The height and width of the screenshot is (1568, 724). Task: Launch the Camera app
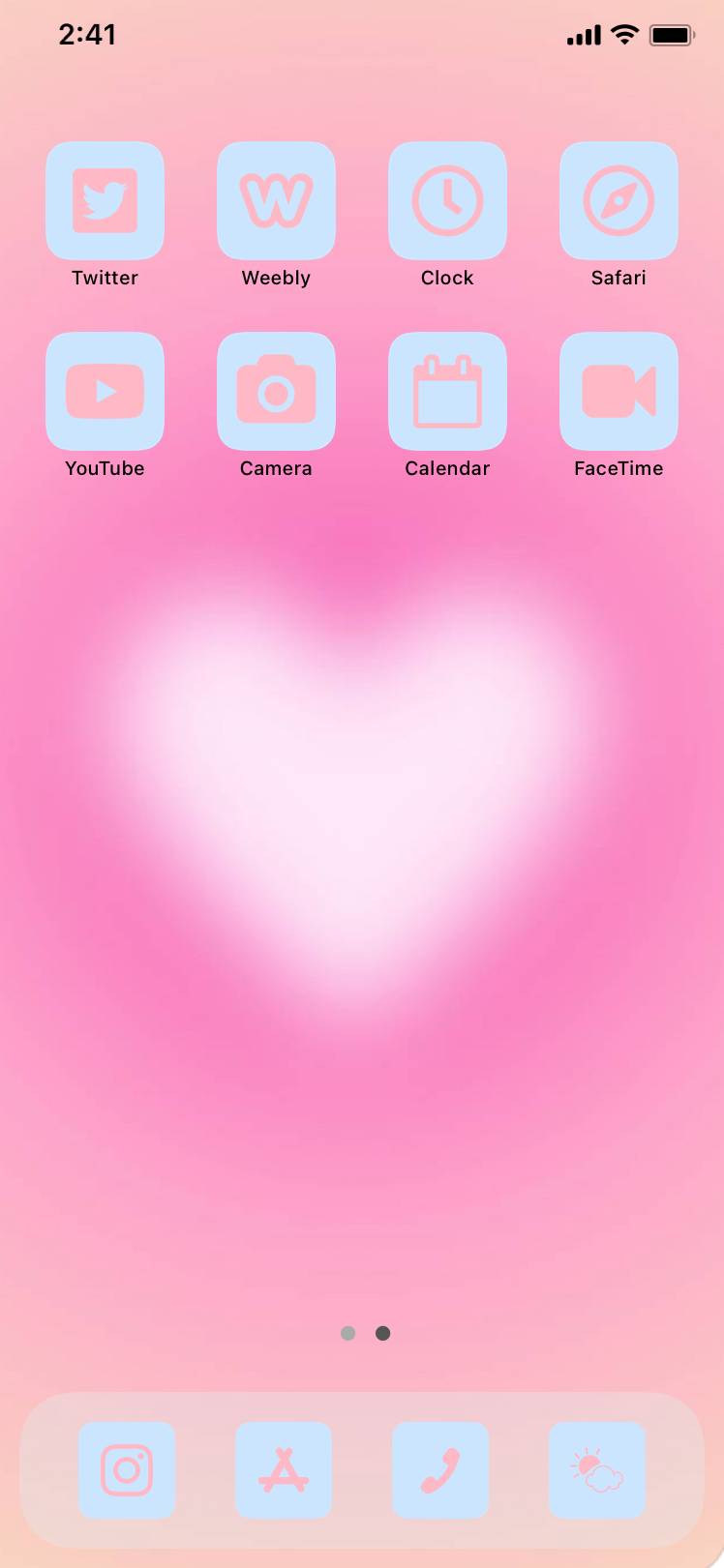coord(276,392)
